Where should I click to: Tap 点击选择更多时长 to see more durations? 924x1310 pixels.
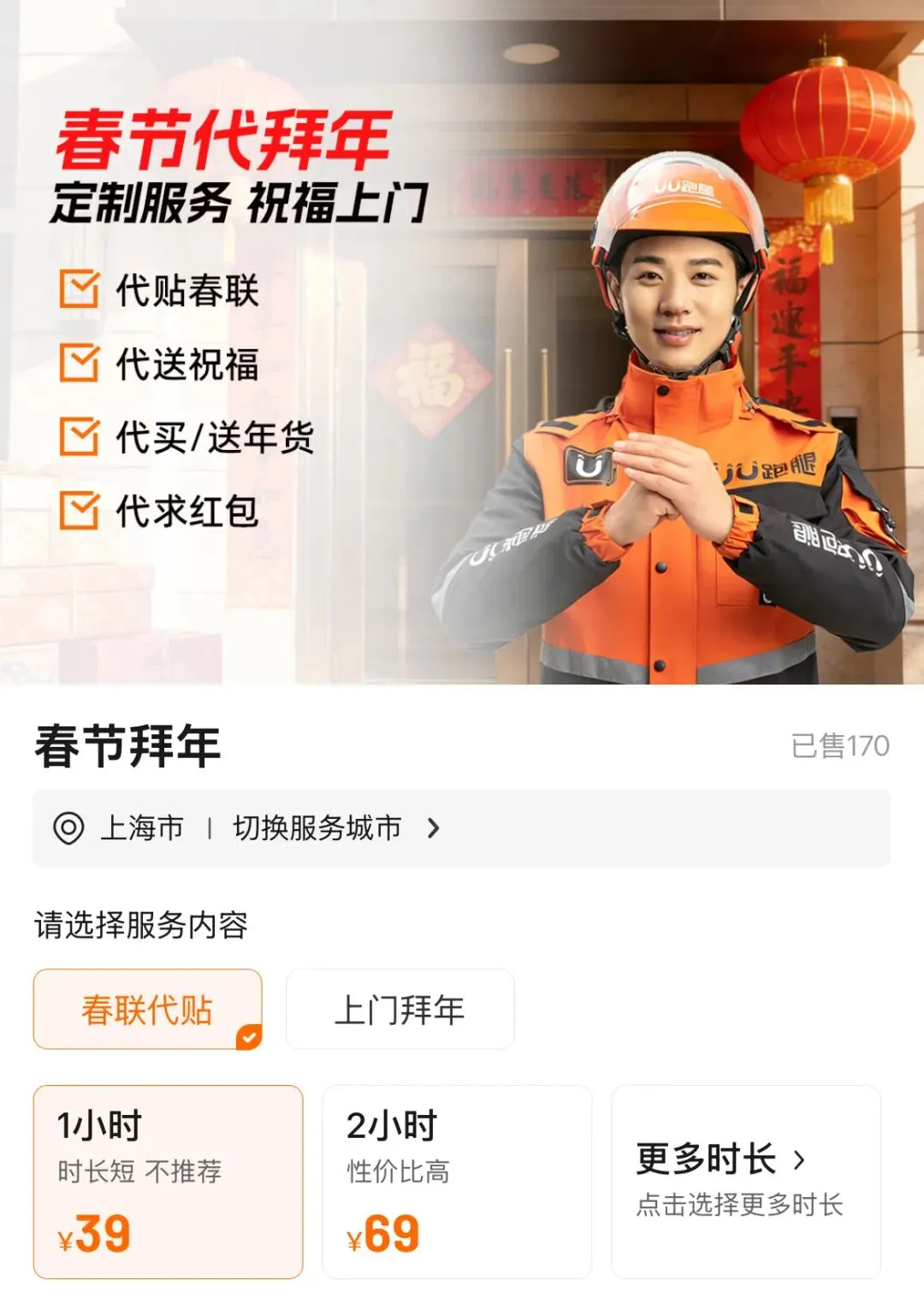click(741, 1202)
